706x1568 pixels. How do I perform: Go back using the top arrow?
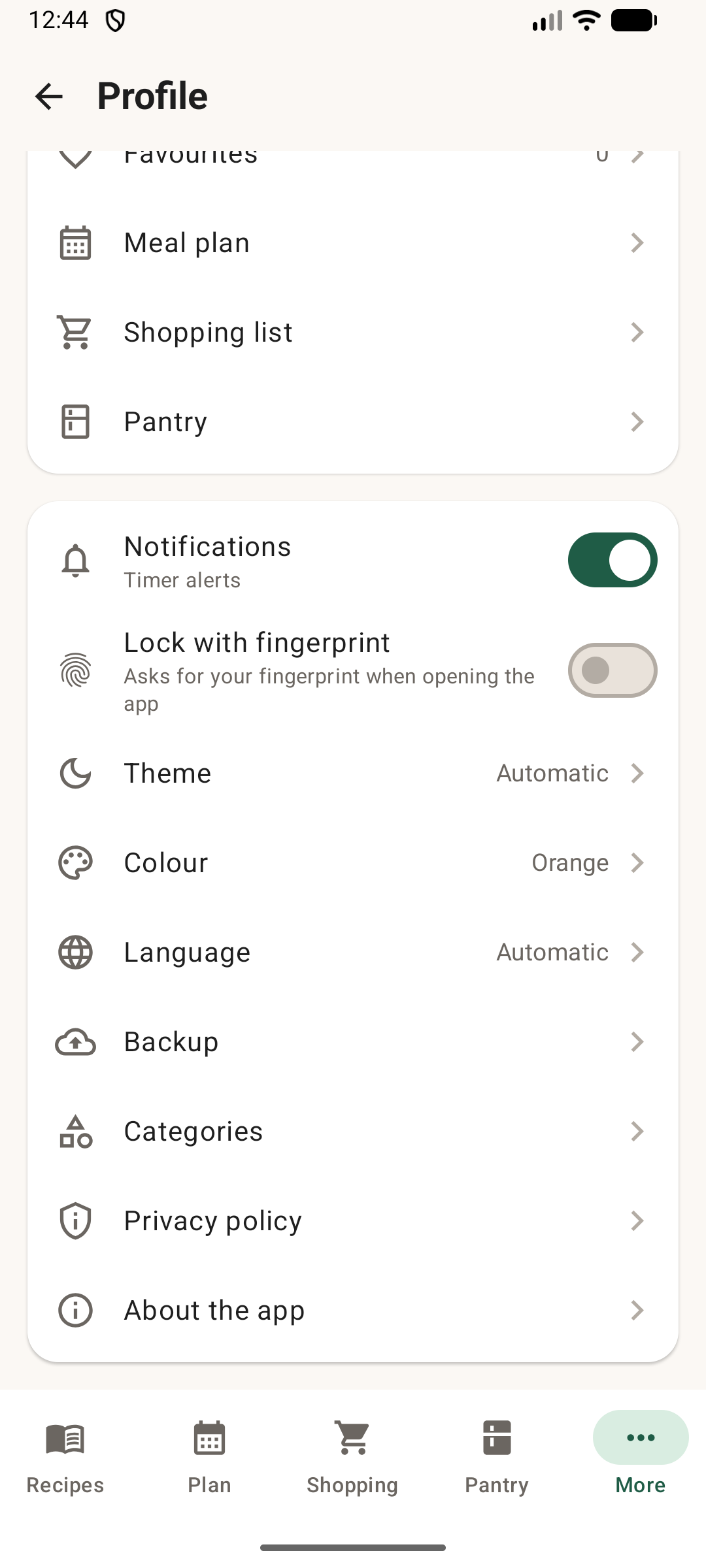coord(49,97)
